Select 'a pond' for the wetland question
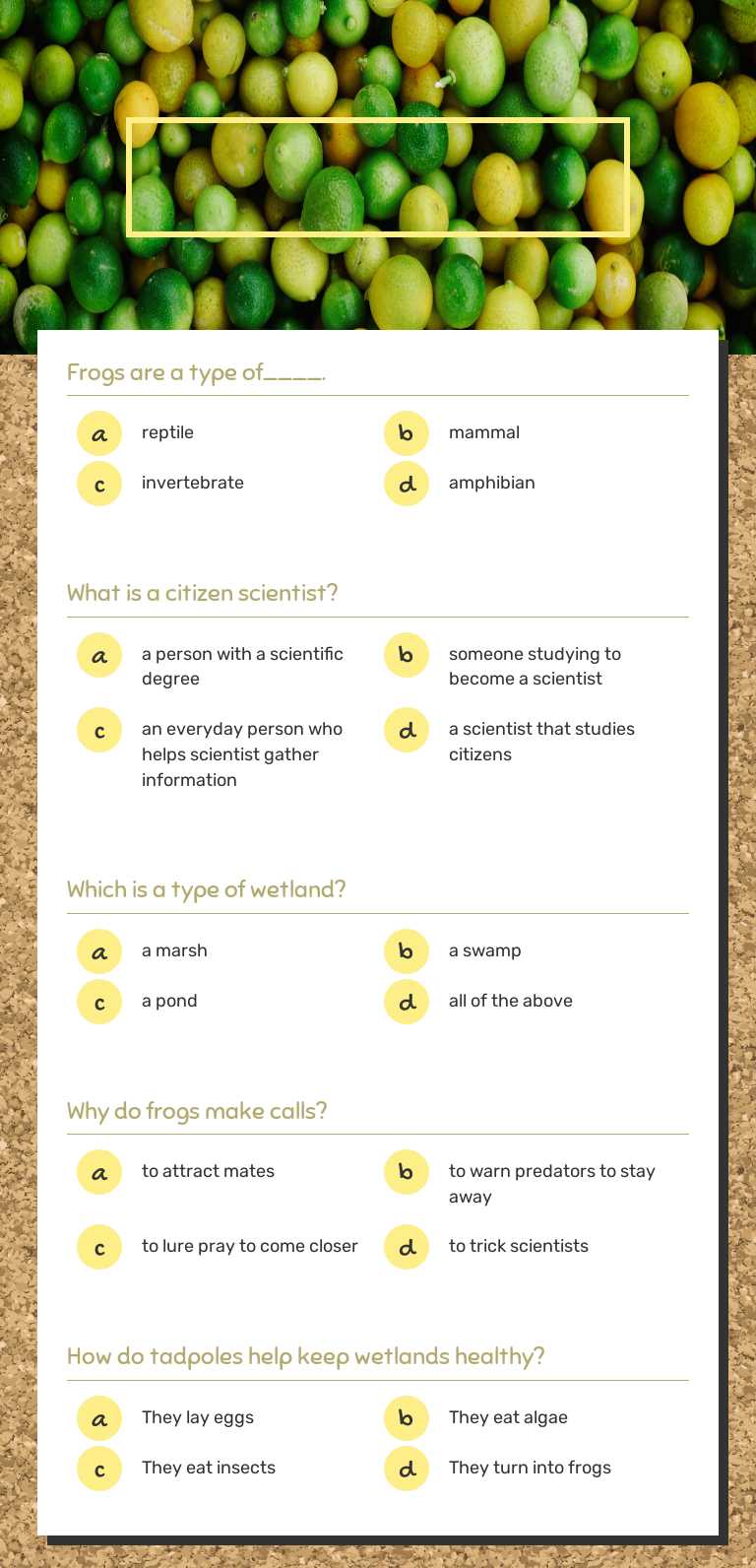The height and width of the screenshot is (1568, 756). 169,1001
